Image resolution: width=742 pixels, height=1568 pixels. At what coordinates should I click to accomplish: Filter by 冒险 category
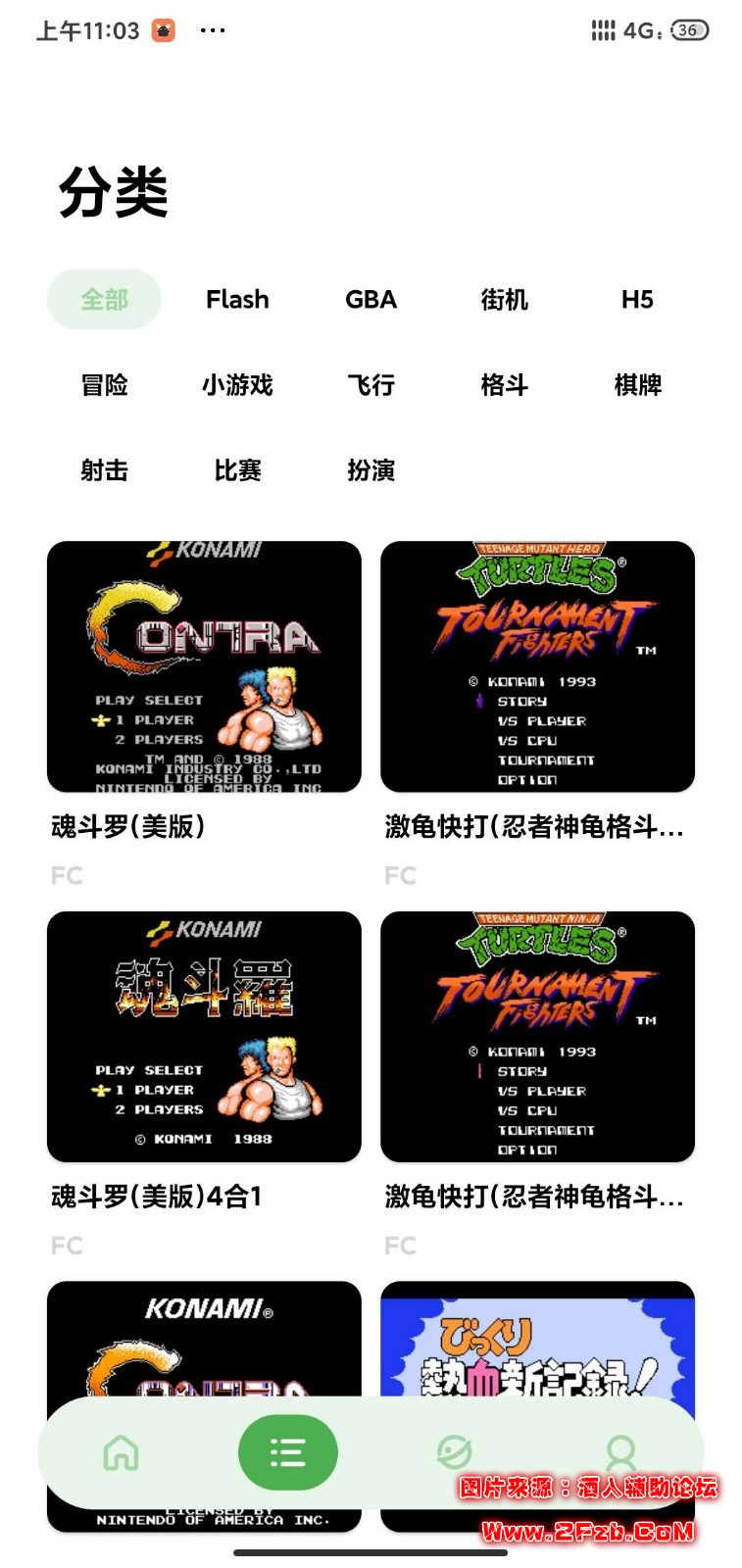click(104, 385)
